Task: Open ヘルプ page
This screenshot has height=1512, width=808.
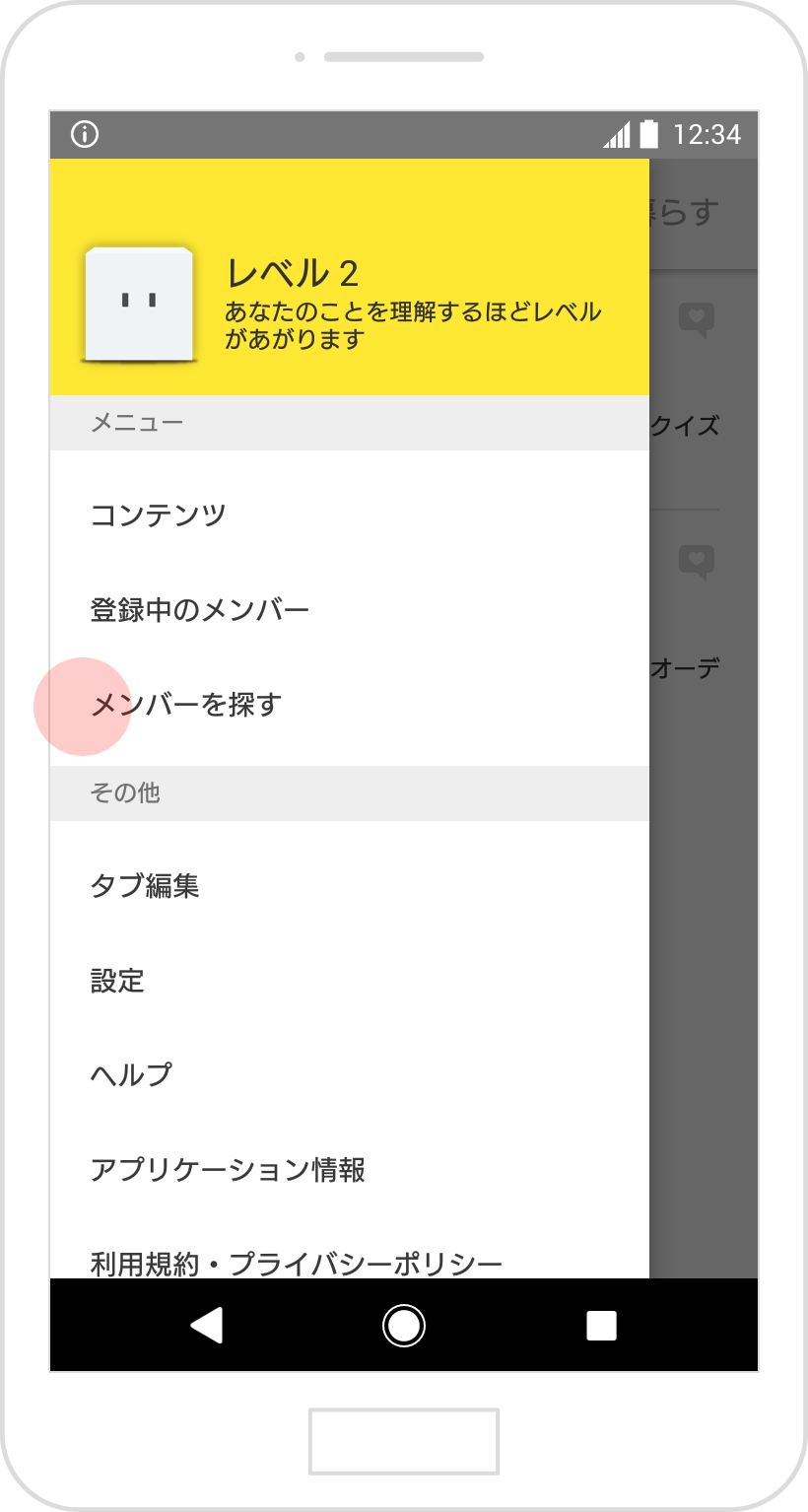Action: coord(349,1075)
